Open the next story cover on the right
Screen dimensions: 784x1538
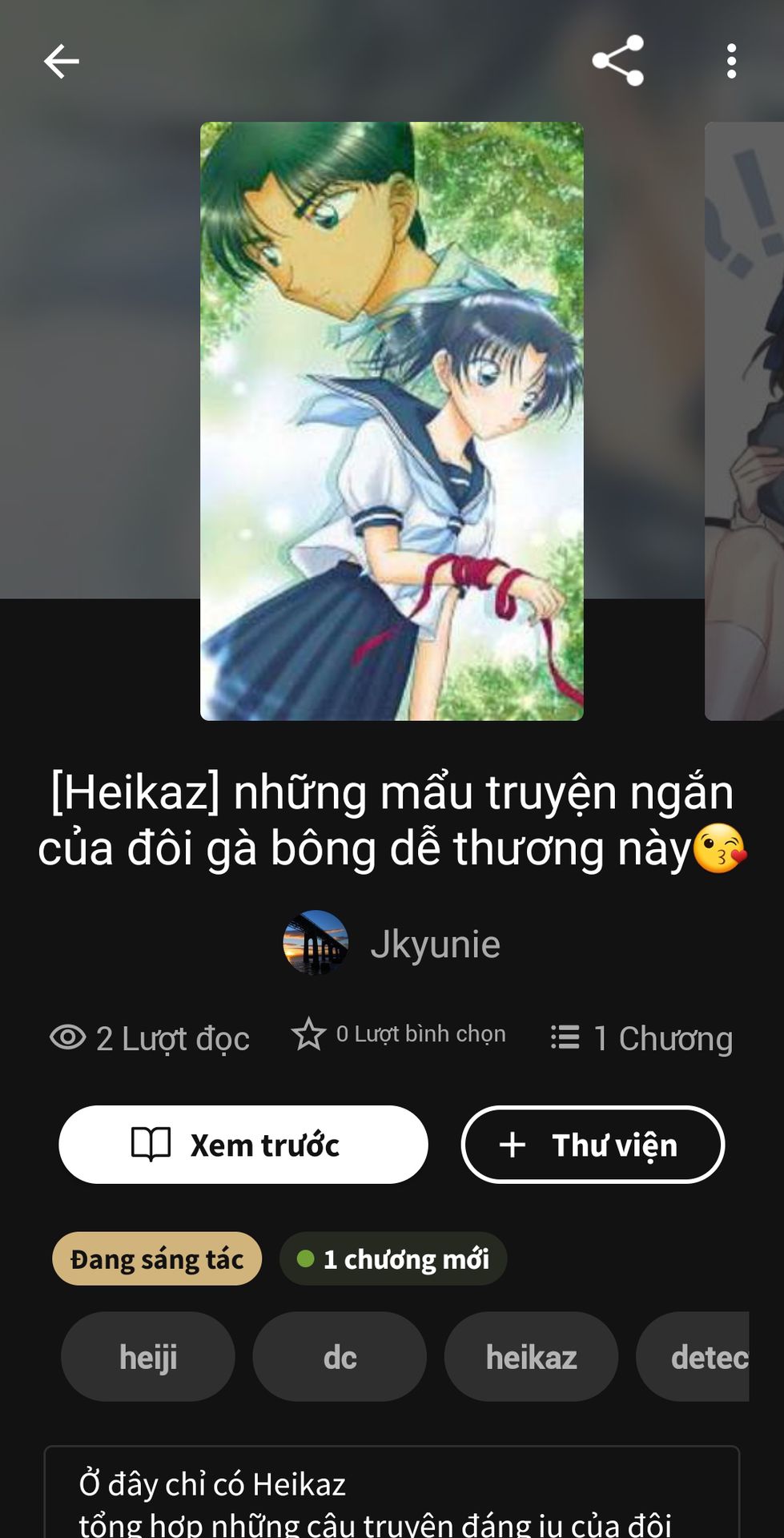(745, 421)
